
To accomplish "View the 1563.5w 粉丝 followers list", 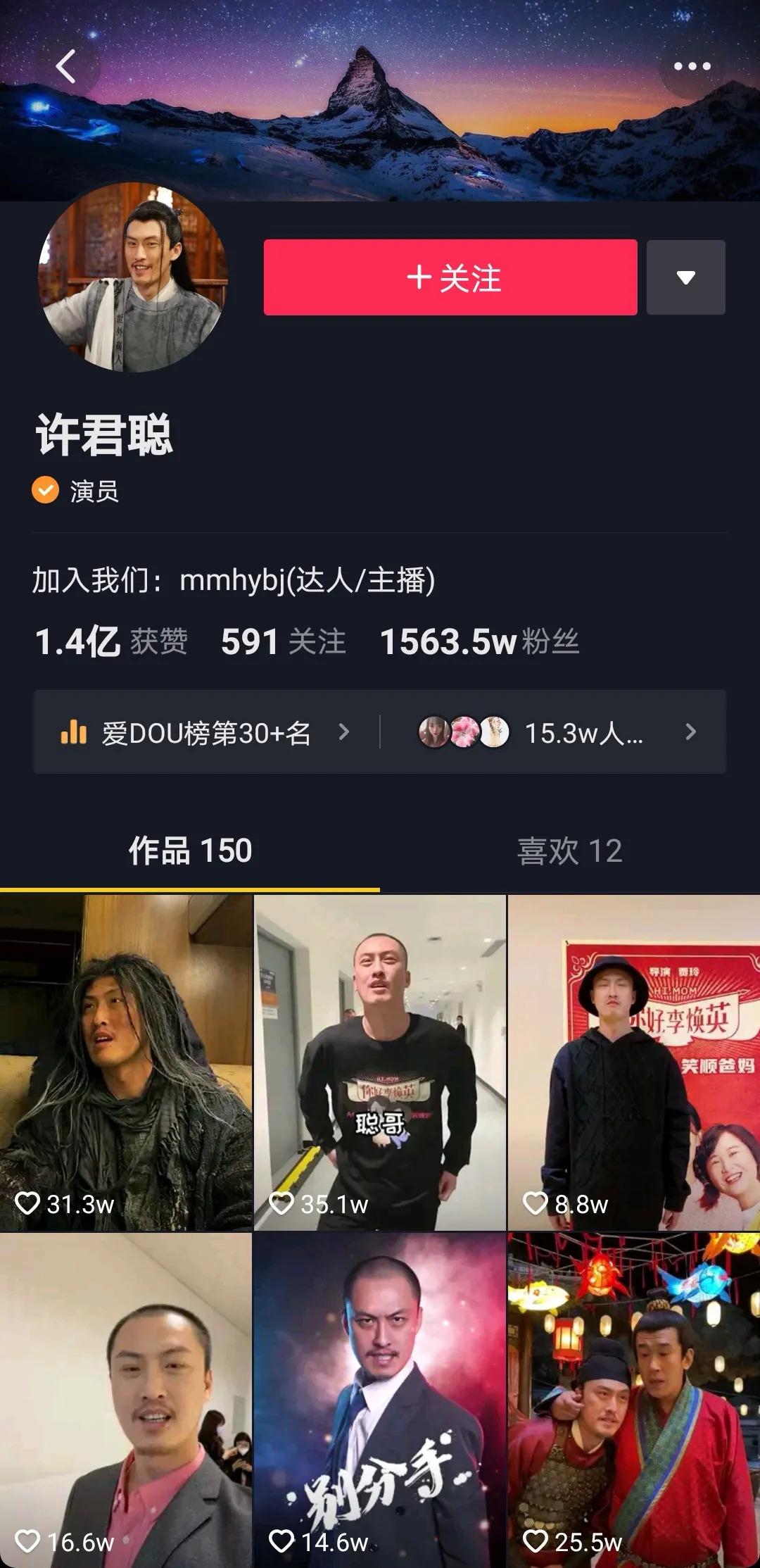I will tap(479, 641).
